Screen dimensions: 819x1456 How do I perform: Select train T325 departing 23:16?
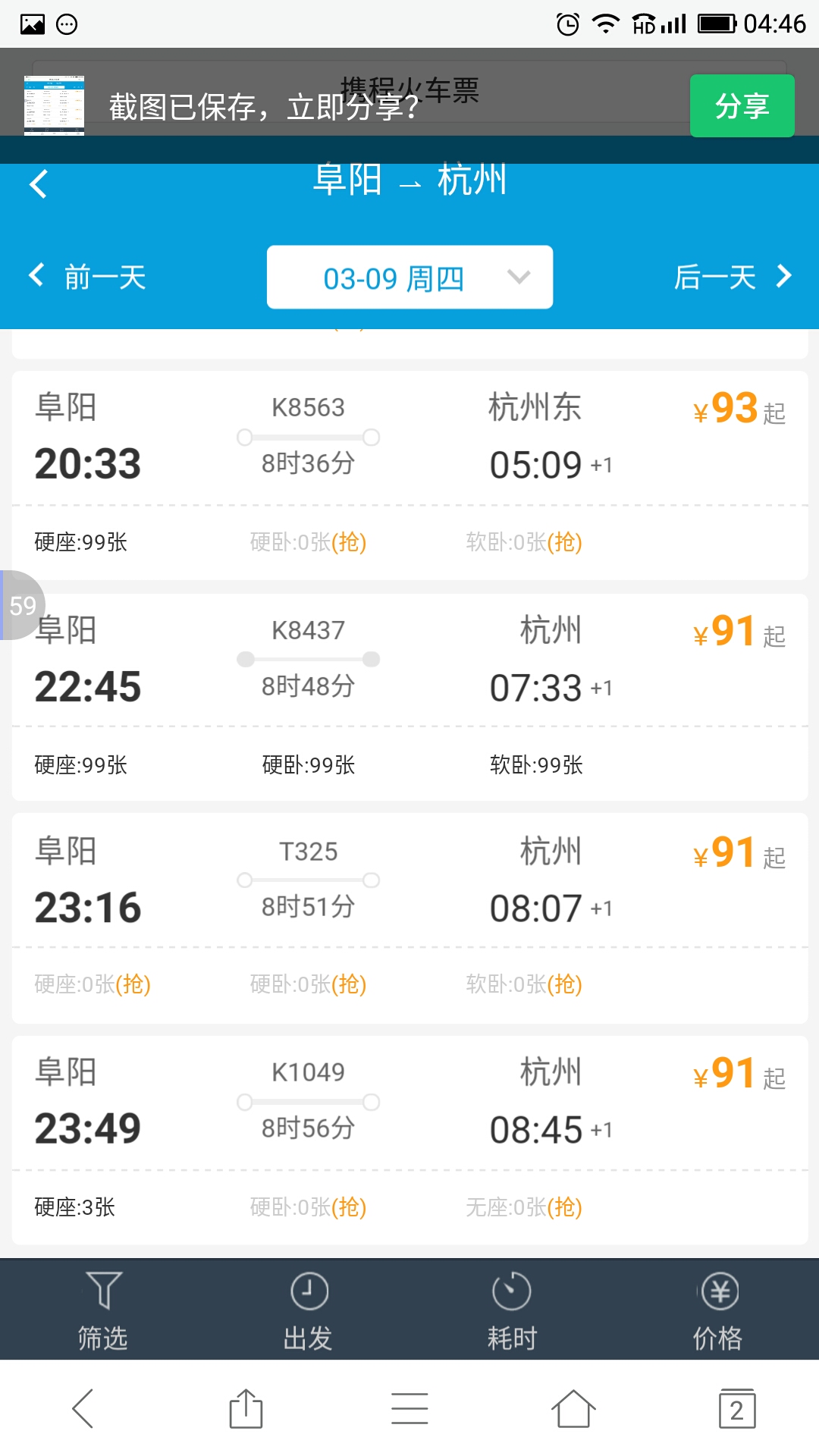[x=409, y=918]
